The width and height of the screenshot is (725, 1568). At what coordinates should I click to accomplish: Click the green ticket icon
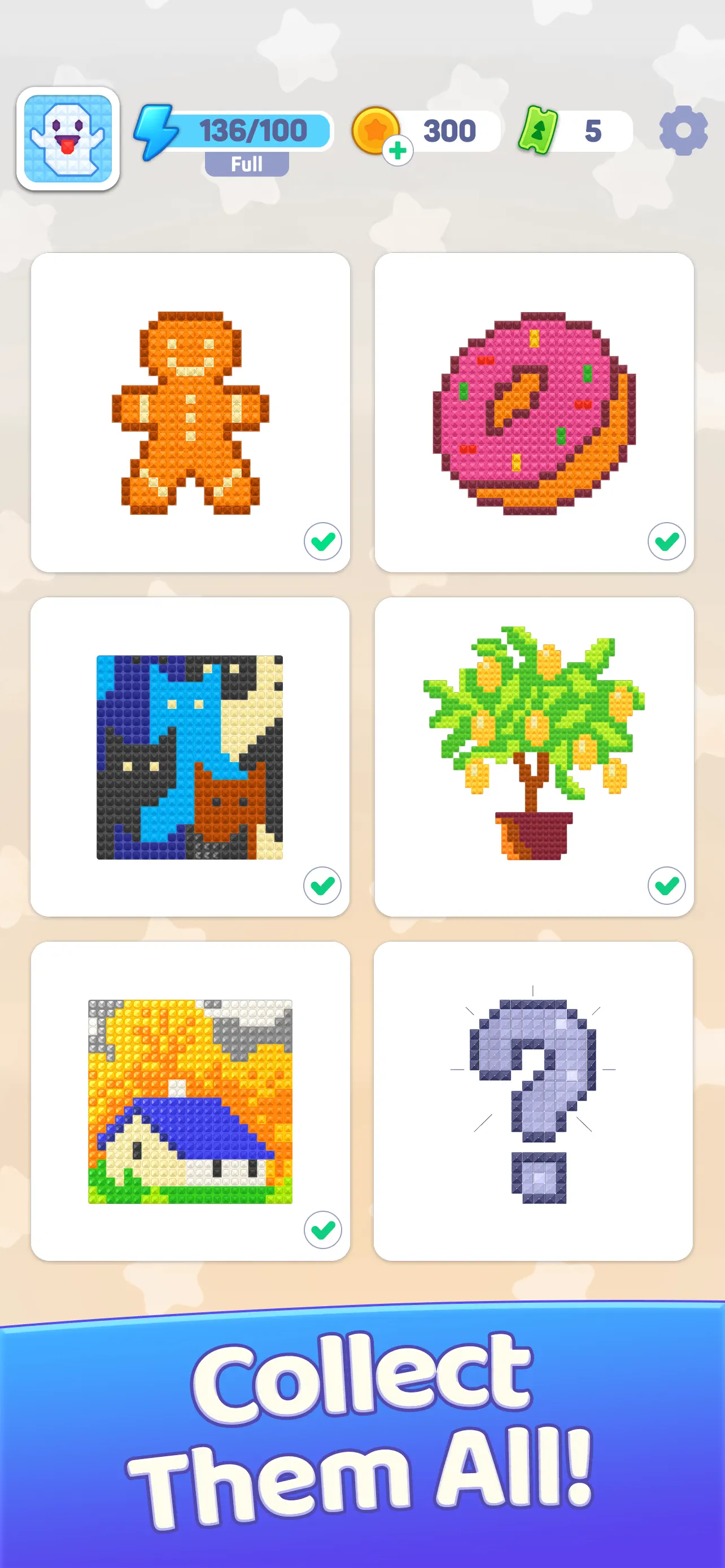pos(538,130)
